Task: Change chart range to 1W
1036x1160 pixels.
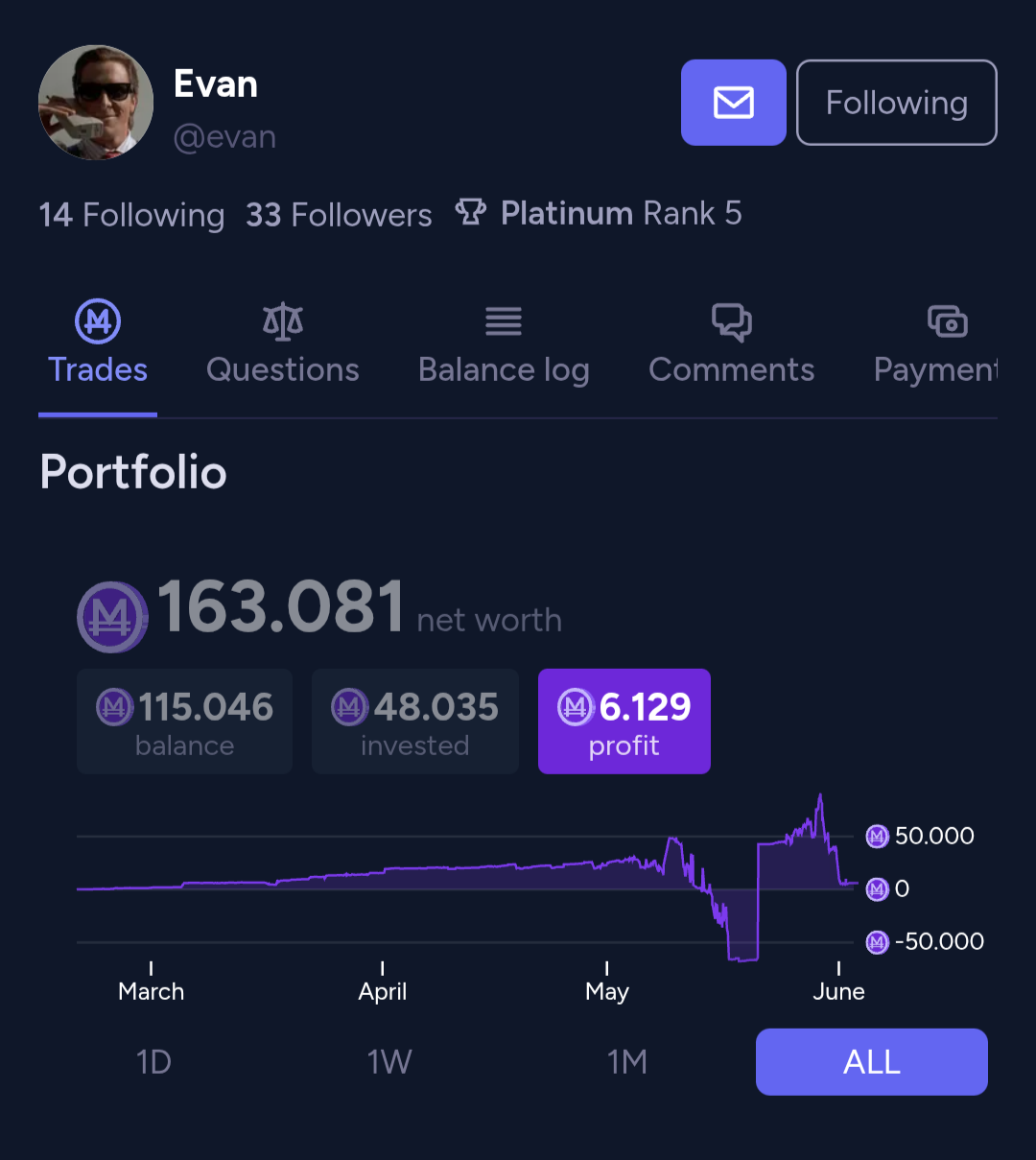Action: pos(388,1062)
